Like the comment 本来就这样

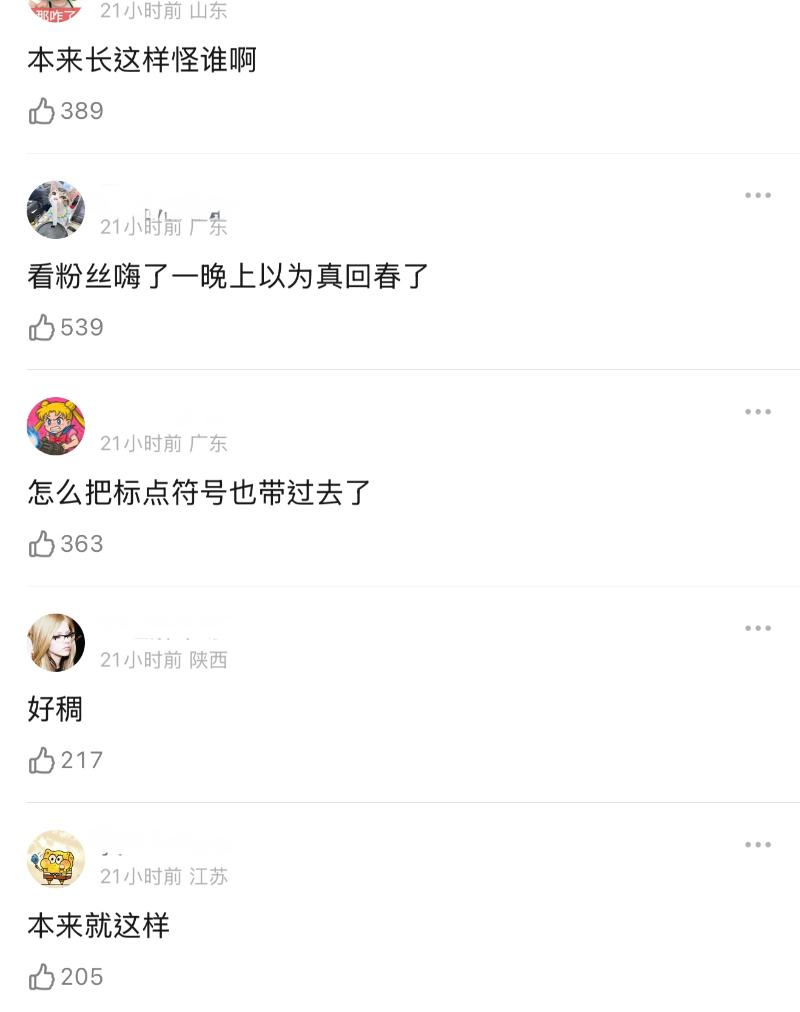pos(42,977)
